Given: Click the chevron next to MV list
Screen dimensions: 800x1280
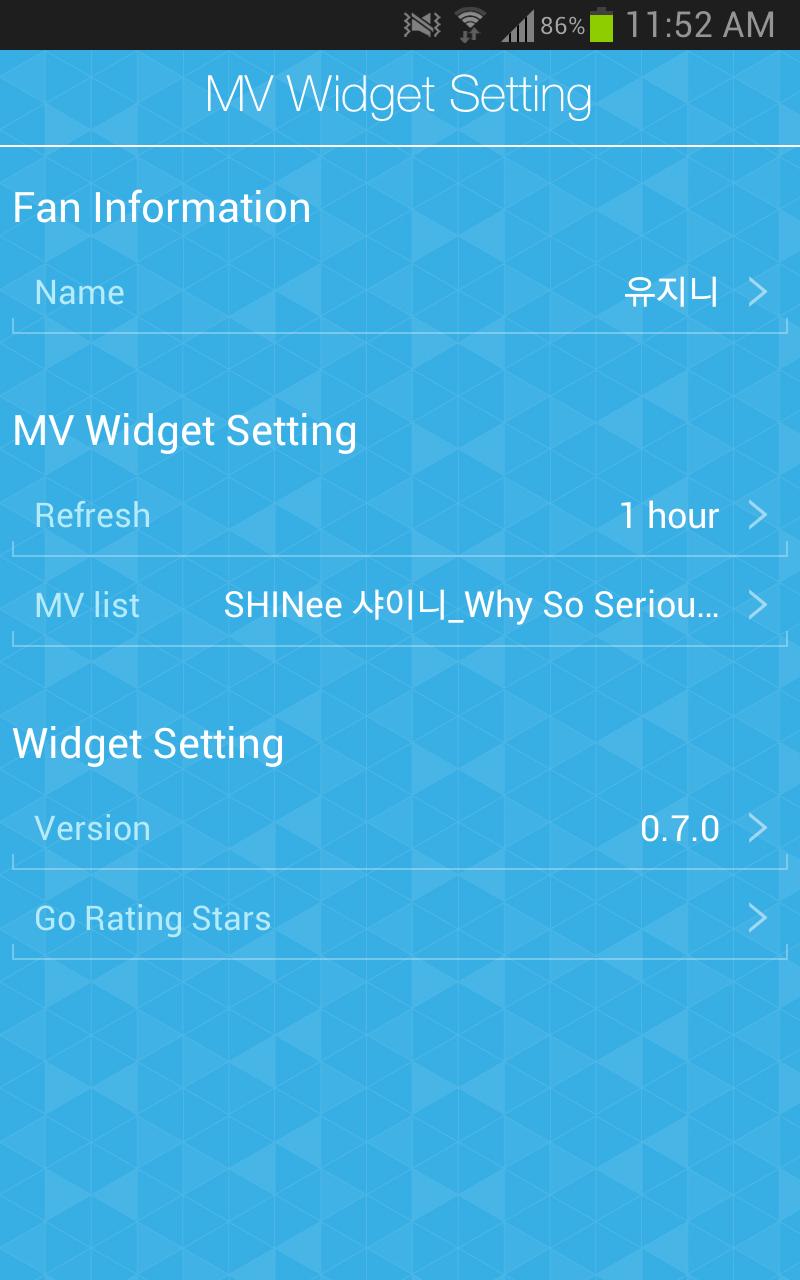Looking at the screenshot, I should click(x=757, y=605).
